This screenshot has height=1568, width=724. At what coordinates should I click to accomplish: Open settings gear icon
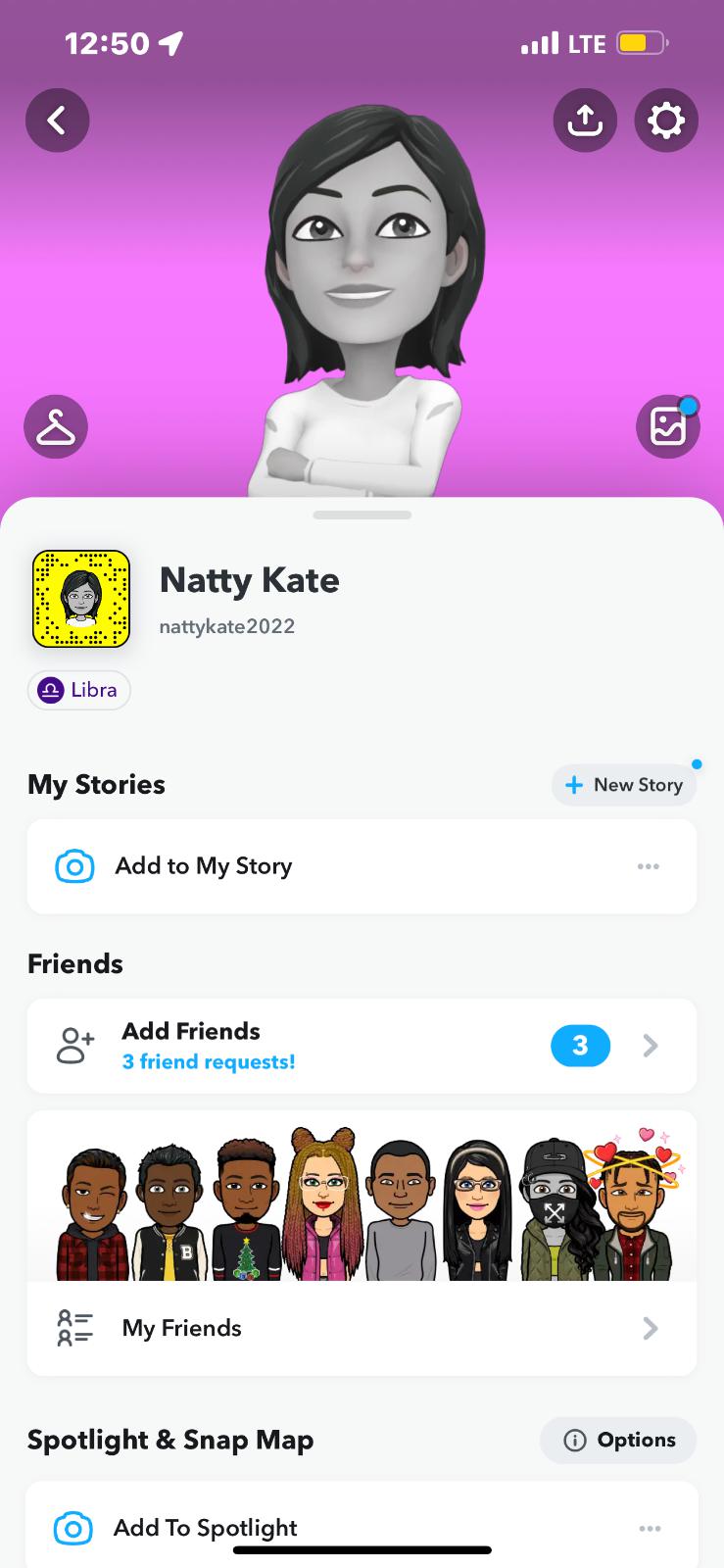tap(666, 121)
